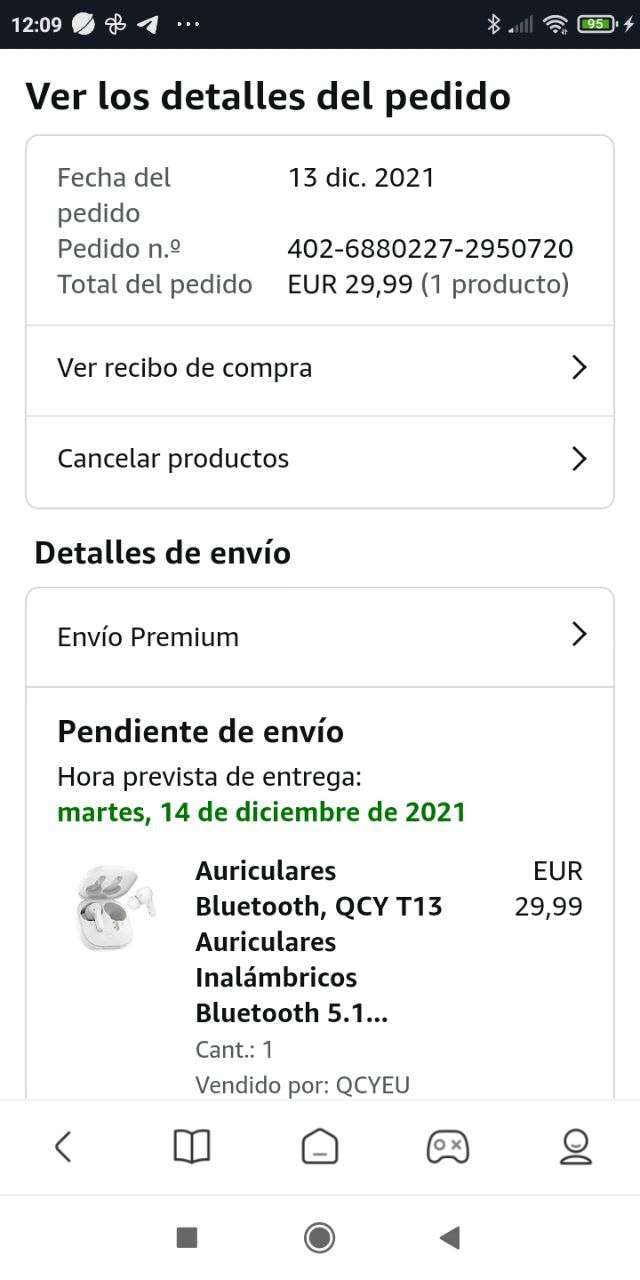Go back with the browser back arrow

(63, 1146)
